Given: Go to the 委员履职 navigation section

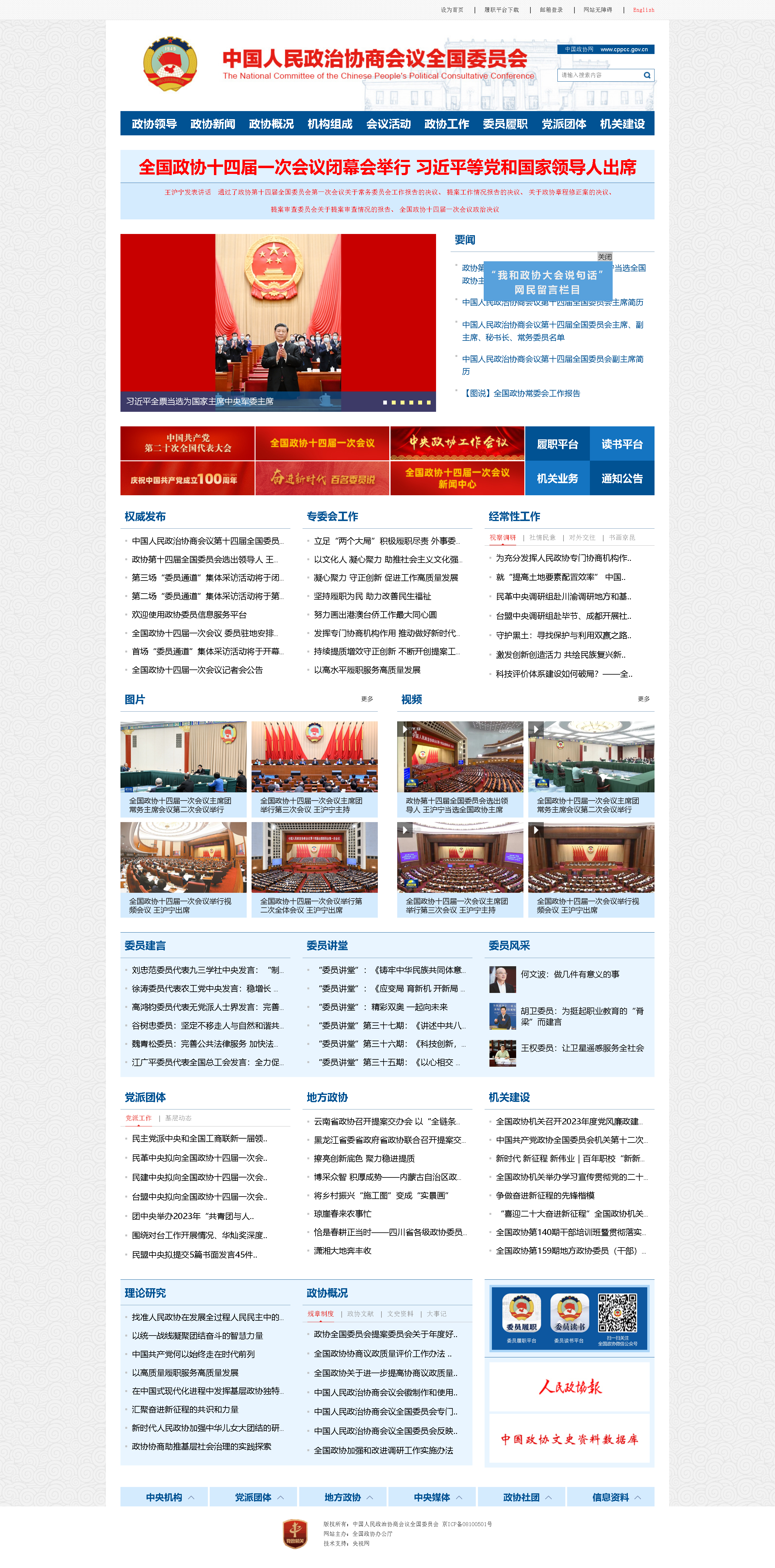Looking at the screenshot, I should pyautogui.click(x=505, y=124).
